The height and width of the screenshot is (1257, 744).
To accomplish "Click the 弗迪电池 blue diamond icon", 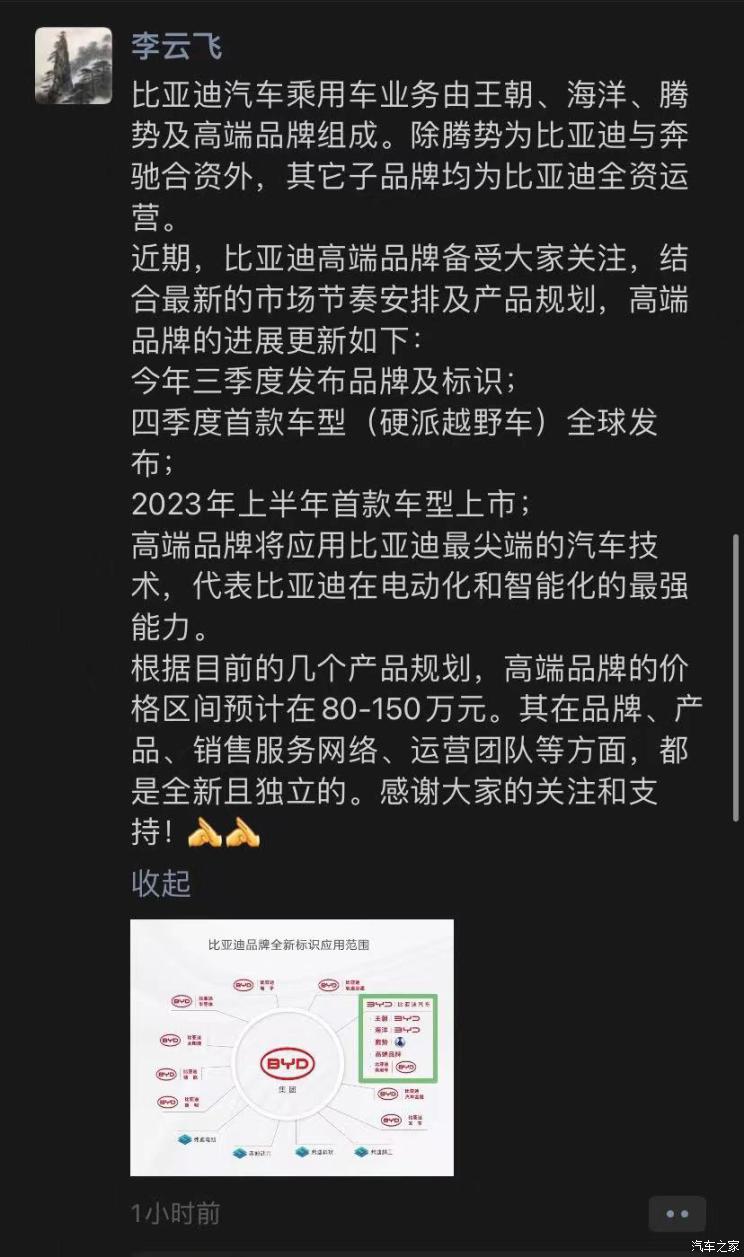I will [x=186, y=1140].
